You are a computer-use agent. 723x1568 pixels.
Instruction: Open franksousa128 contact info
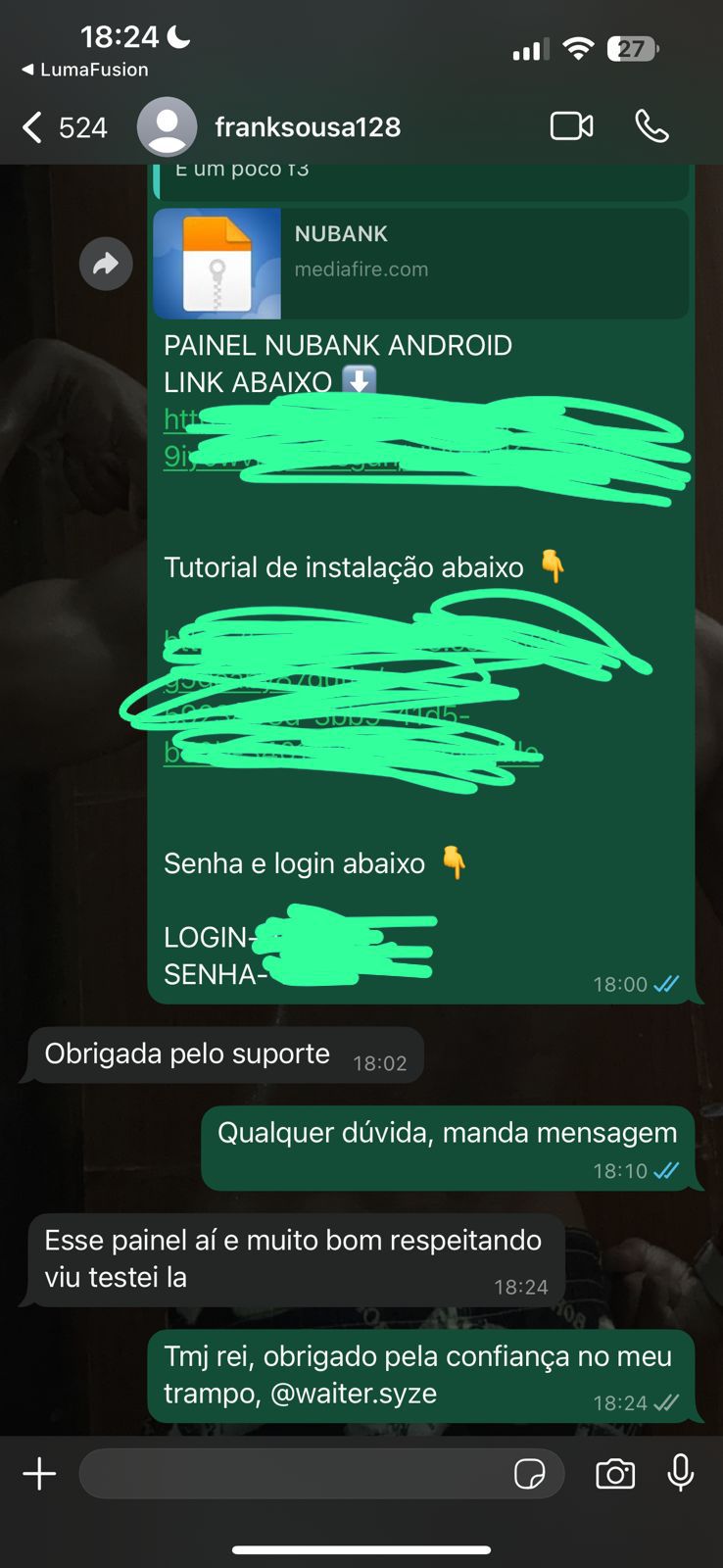point(307,127)
